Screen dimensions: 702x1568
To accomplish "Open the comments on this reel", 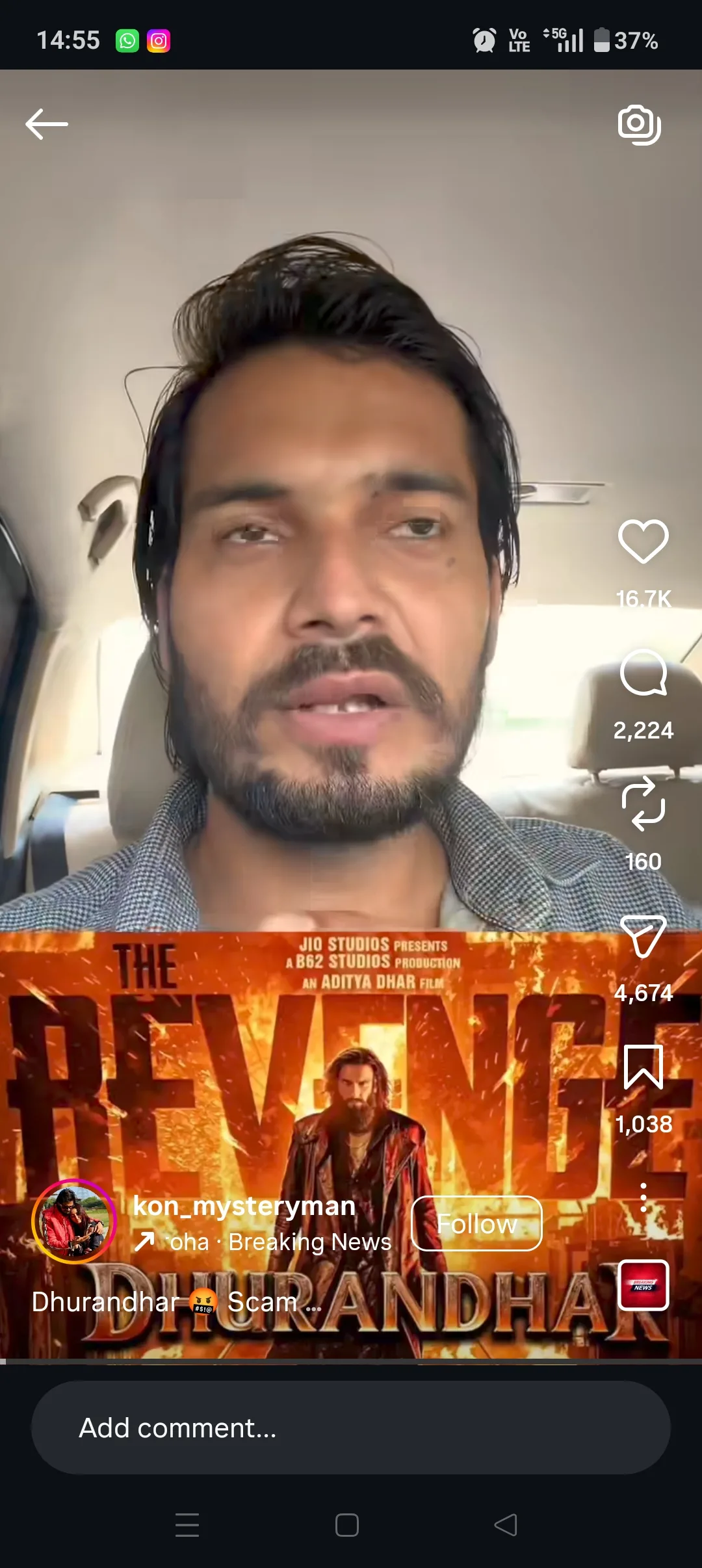I will coord(643,673).
